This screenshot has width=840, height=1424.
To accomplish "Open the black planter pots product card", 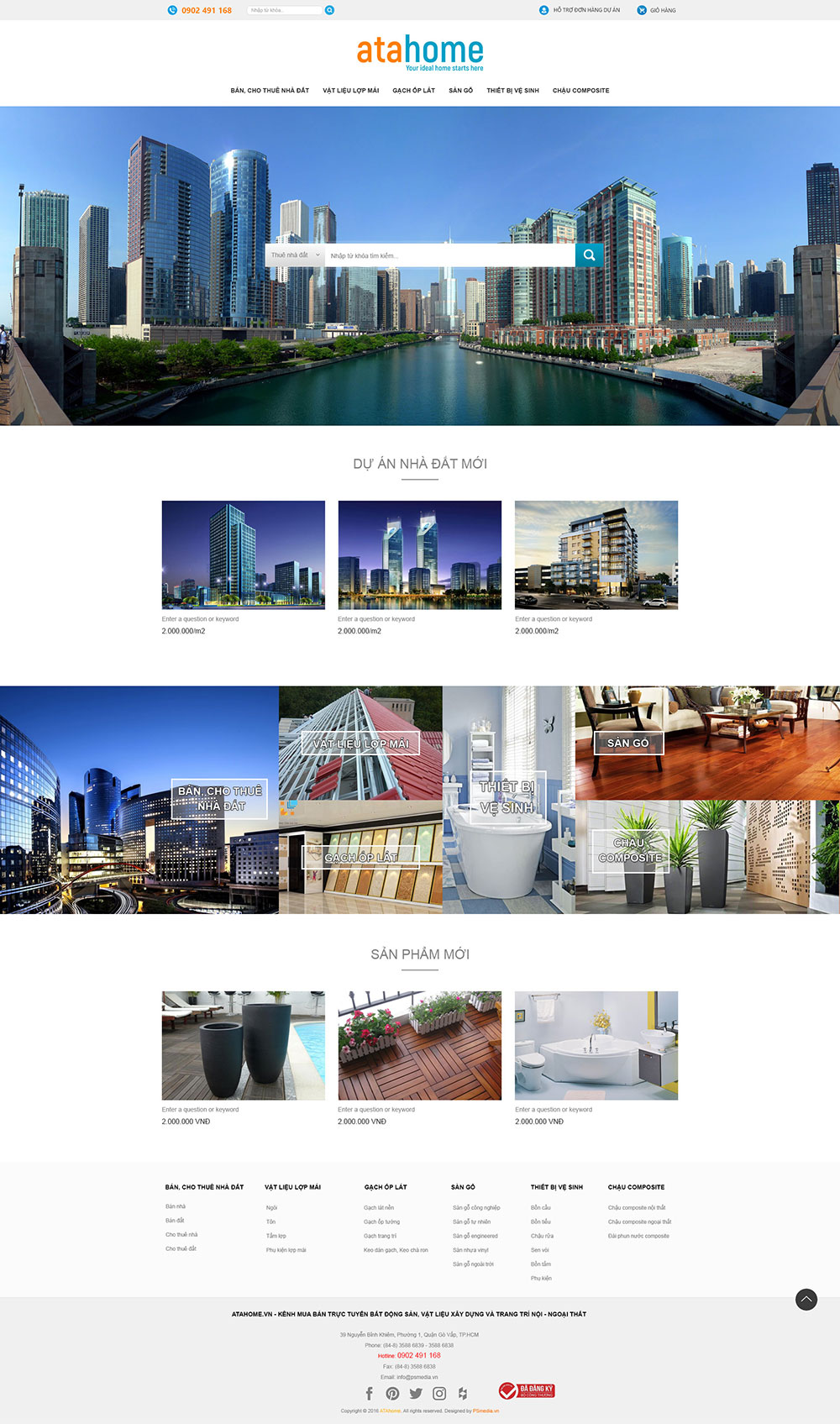I will pyautogui.click(x=243, y=1045).
